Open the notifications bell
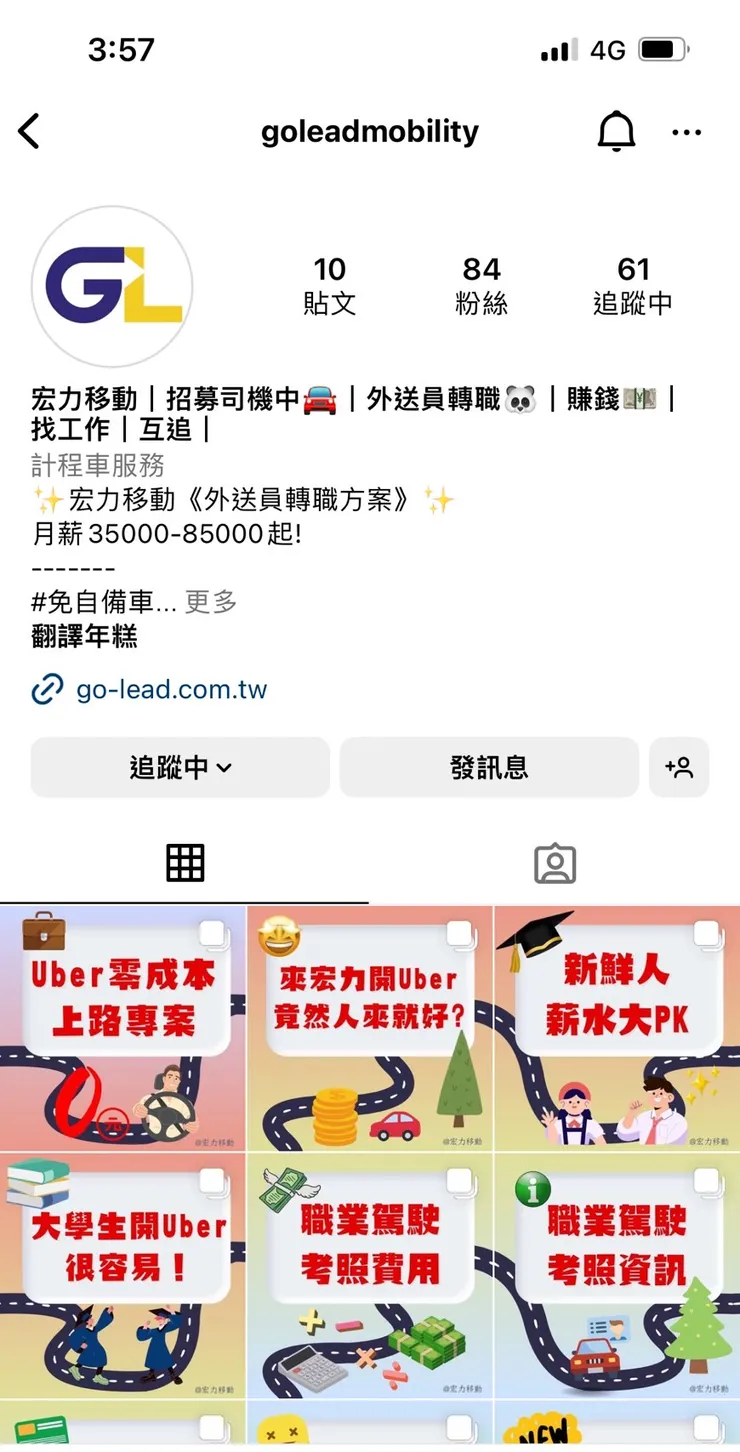Screen dimensions: 740x1452 [x=616, y=132]
